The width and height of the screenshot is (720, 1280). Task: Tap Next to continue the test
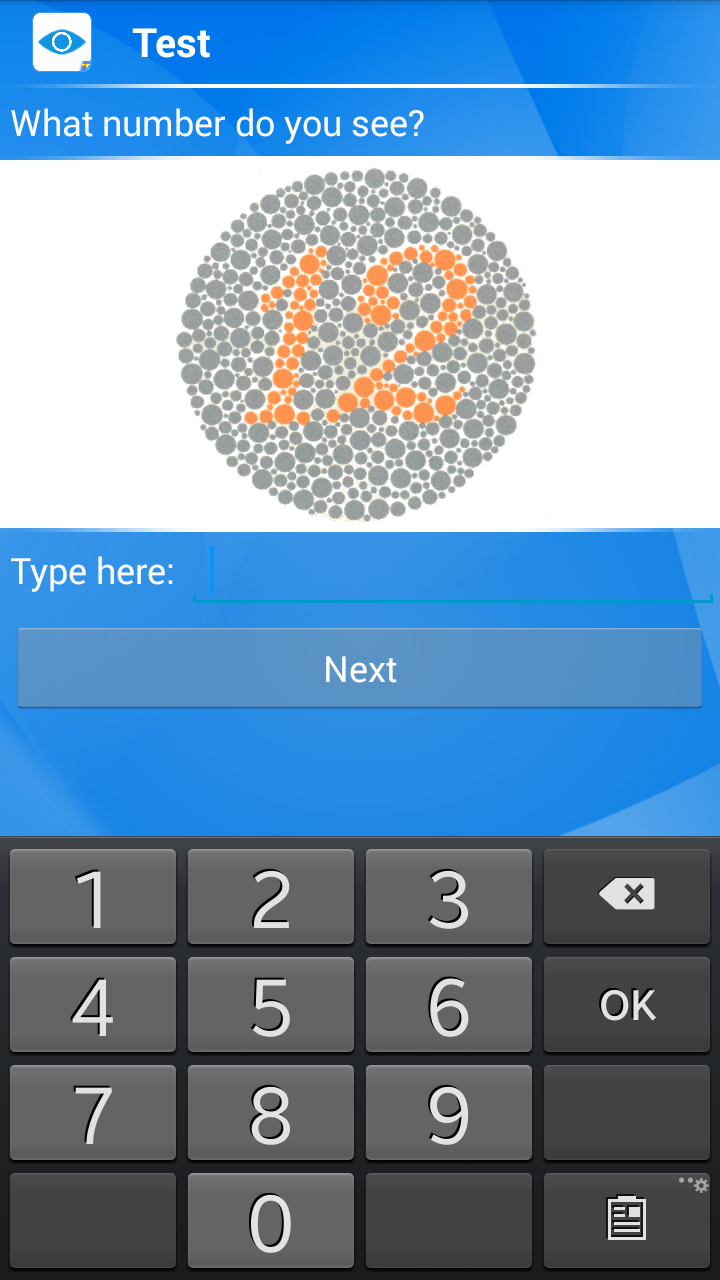pos(360,668)
